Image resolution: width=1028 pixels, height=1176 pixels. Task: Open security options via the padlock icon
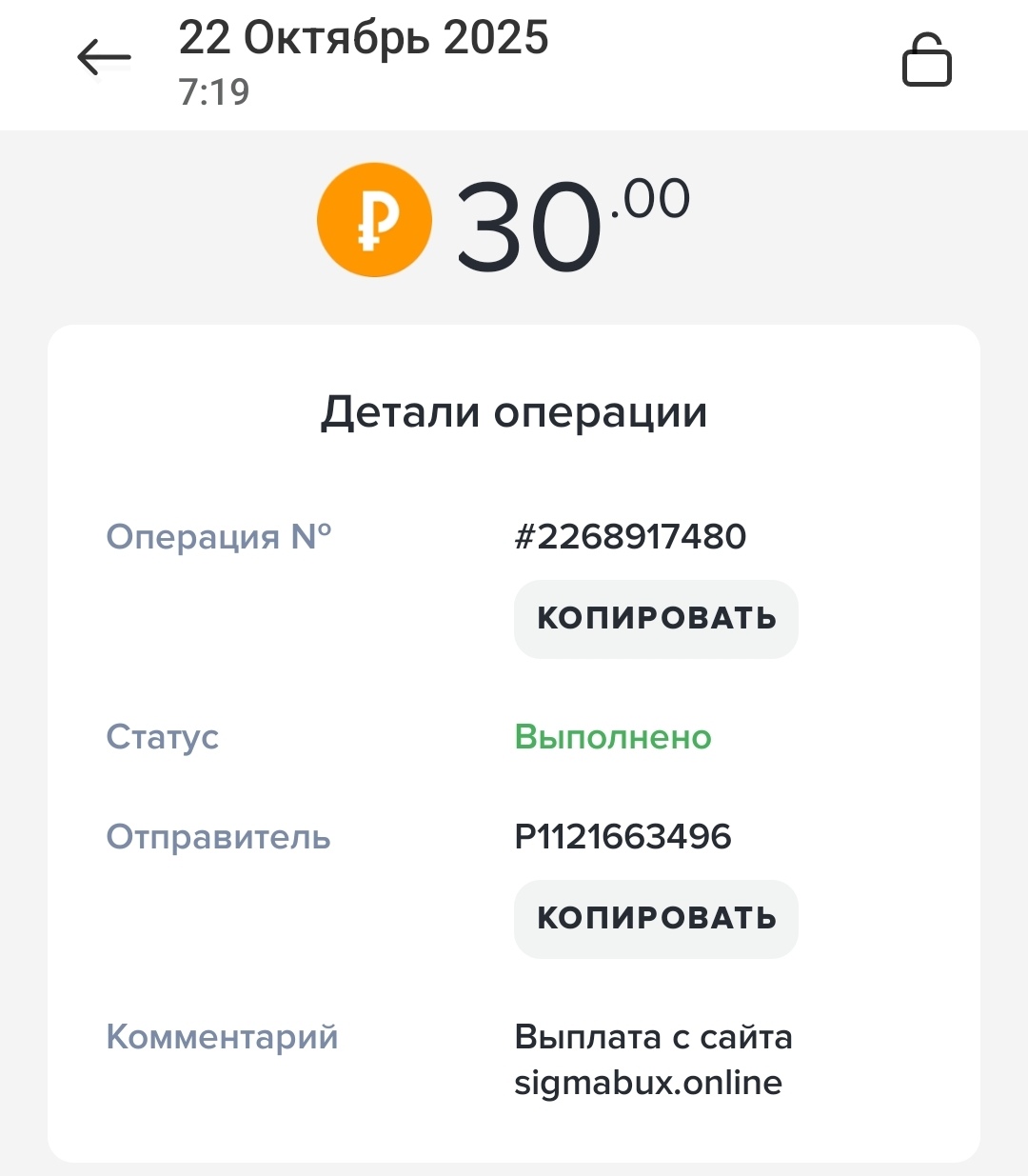(x=927, y=60)
